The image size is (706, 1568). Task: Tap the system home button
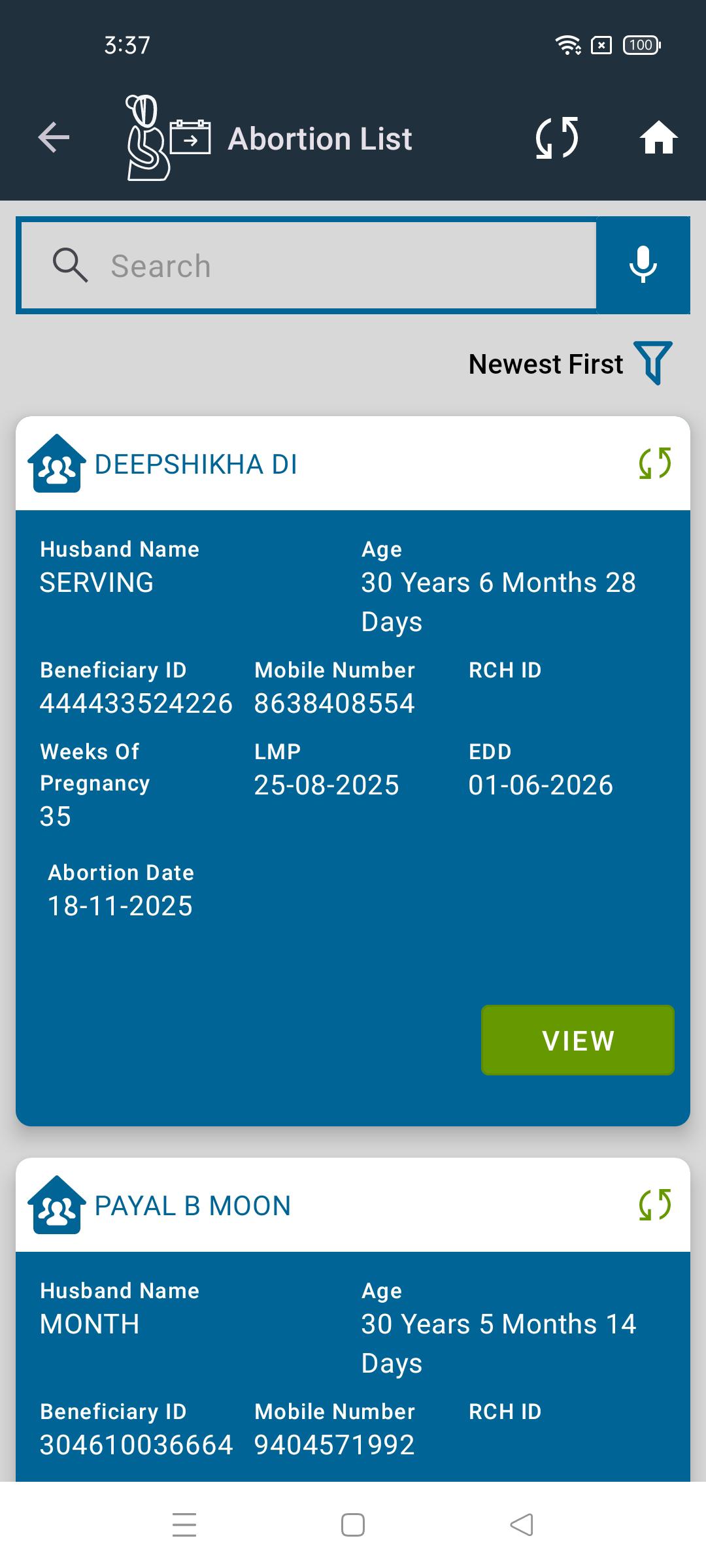[x=353, y=1525]
